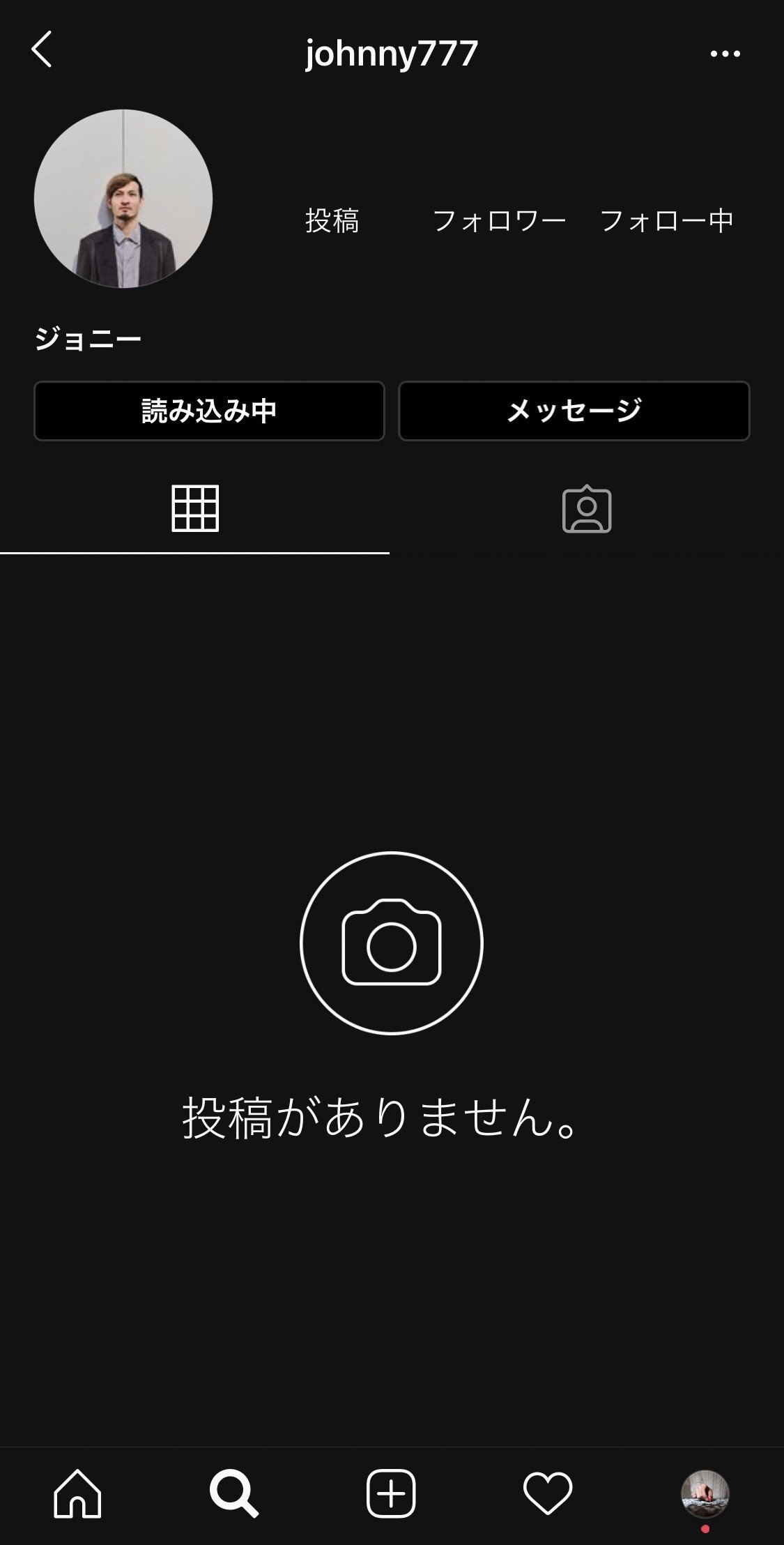The width and height of the screenshot is (784, 1545).
Task: Switch to the posts grid tab
Action: pyautogui.click(x=195, y=509)
